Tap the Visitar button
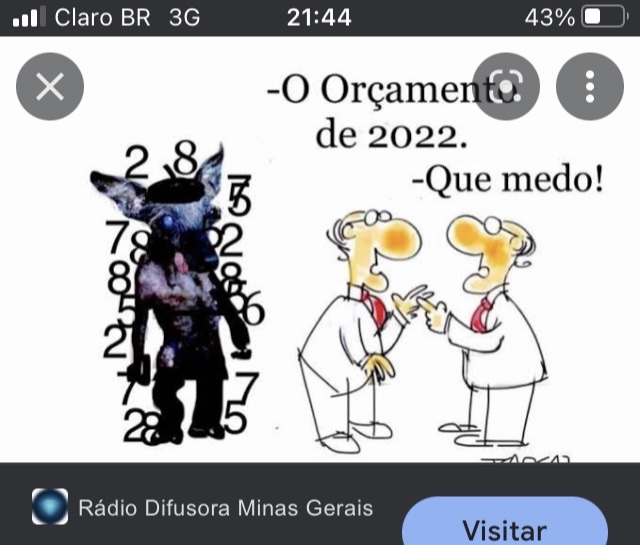The height and width of the screenshot is (545, 640). pyautogui.click(x=505, y=528)
